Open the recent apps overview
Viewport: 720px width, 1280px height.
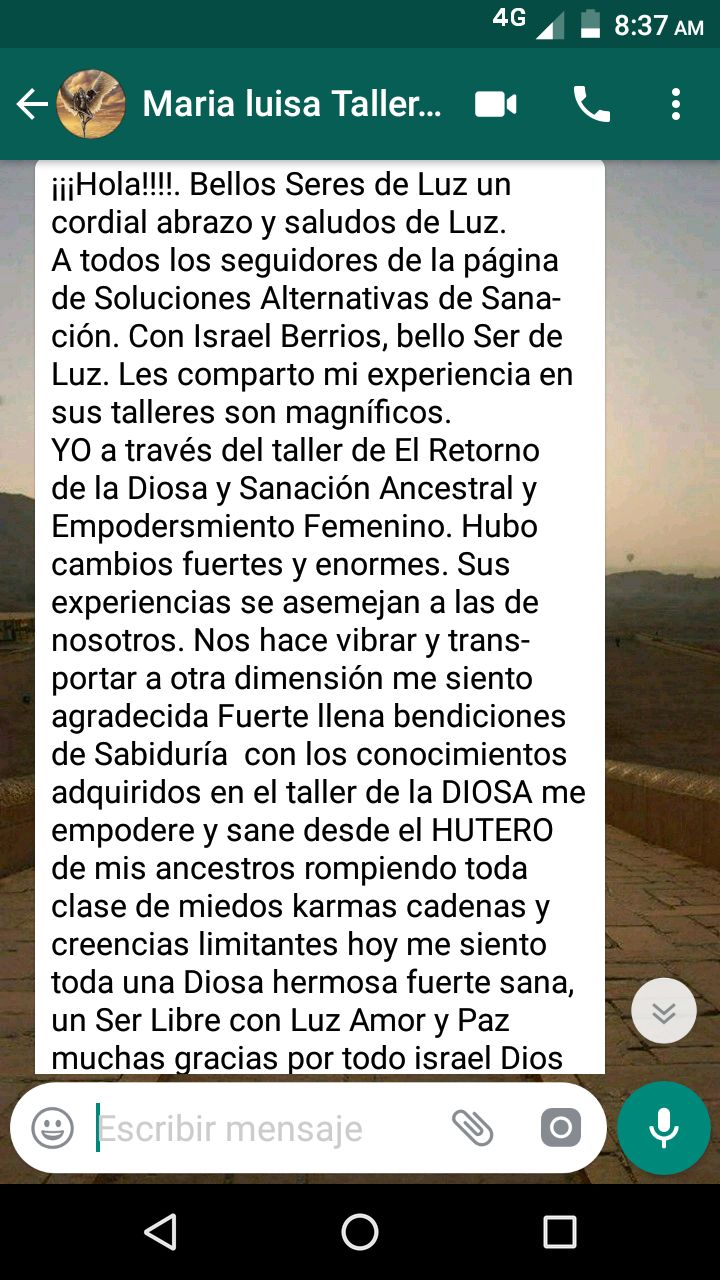560,1232
